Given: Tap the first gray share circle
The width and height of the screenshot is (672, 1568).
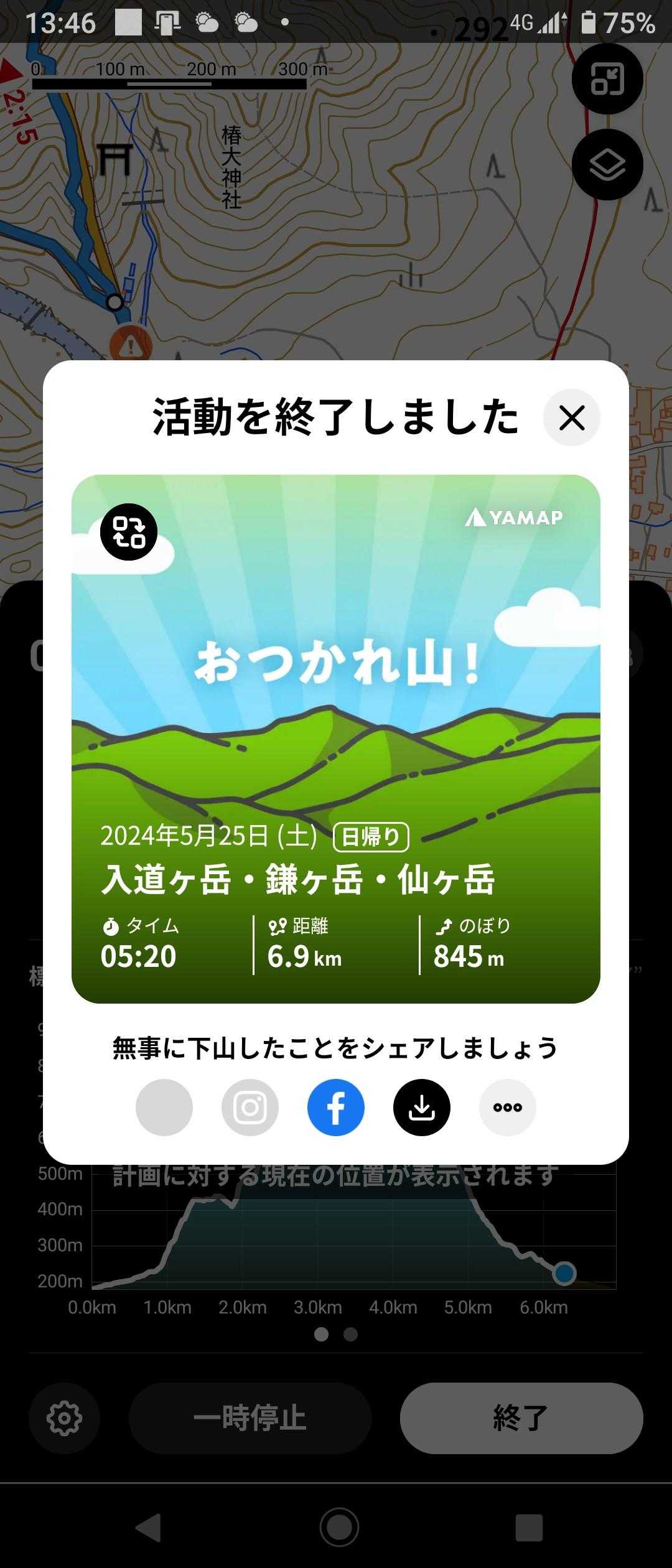Looking at the screenshot, I should pos(164,1107).
